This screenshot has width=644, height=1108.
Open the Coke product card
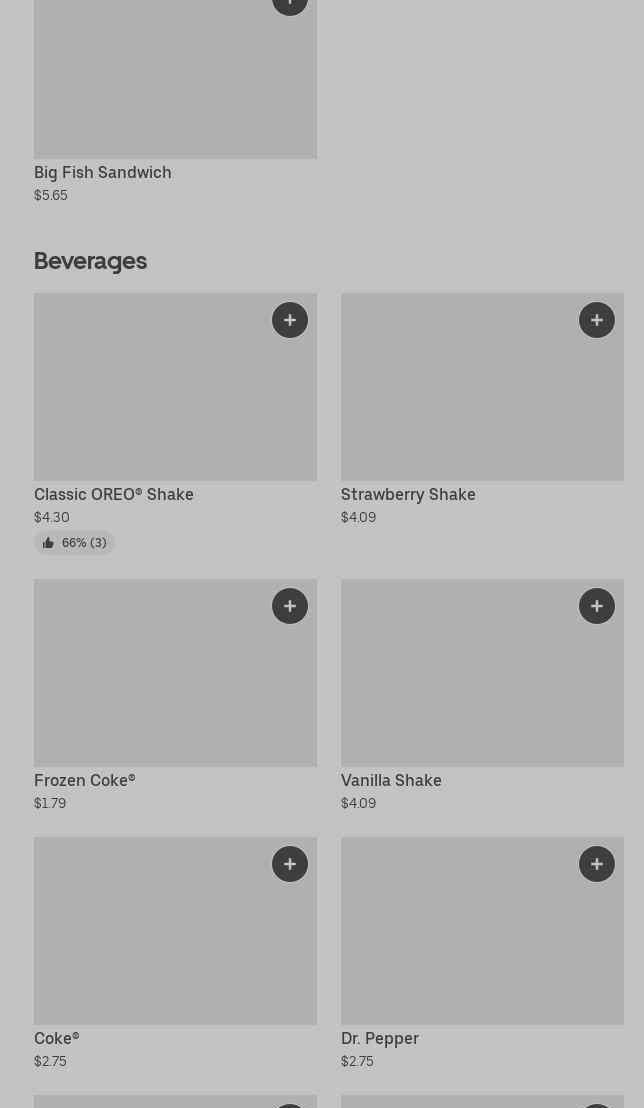[x=175, y=954]
